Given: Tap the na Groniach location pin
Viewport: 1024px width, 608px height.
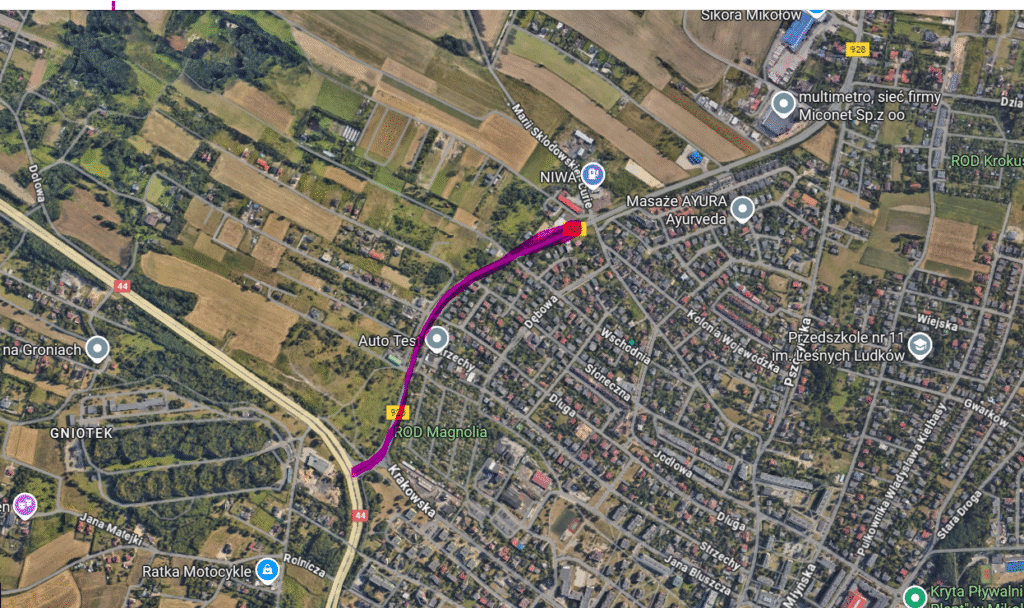Looking at the screenshot, I should [x=97, y=348].
